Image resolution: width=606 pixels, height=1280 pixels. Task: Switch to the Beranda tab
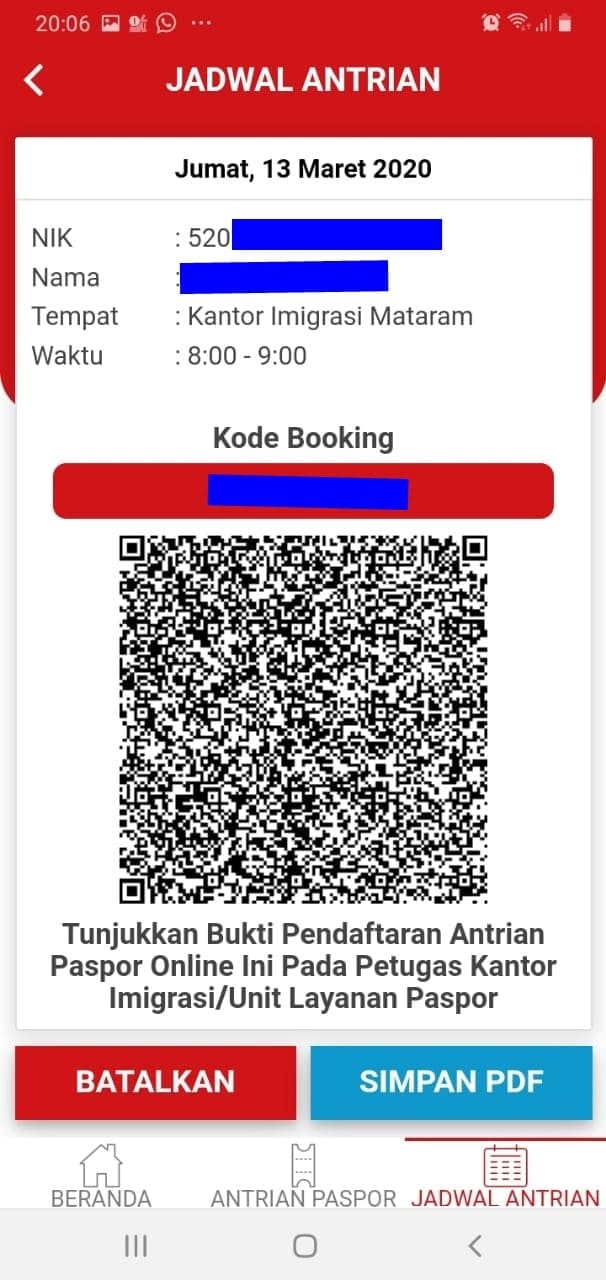pos(101,1176)
